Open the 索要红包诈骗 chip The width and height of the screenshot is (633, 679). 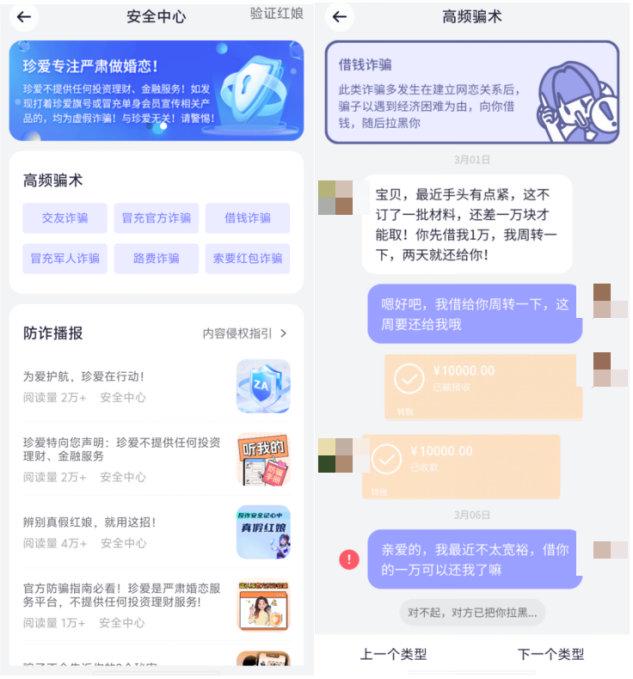click(x=247, y=259)
